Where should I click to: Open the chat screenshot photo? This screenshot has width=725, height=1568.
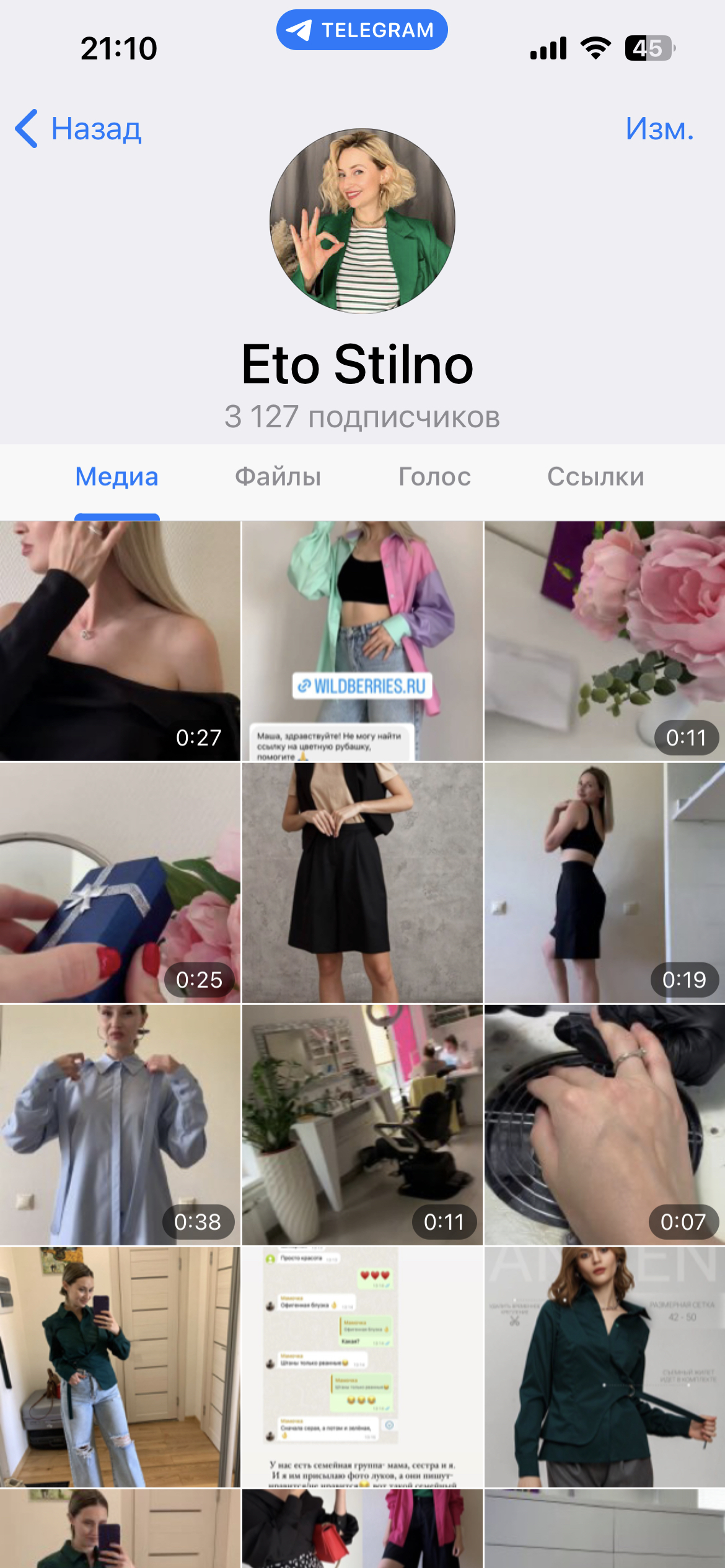pyautogui.click(x=362, y=1367)
